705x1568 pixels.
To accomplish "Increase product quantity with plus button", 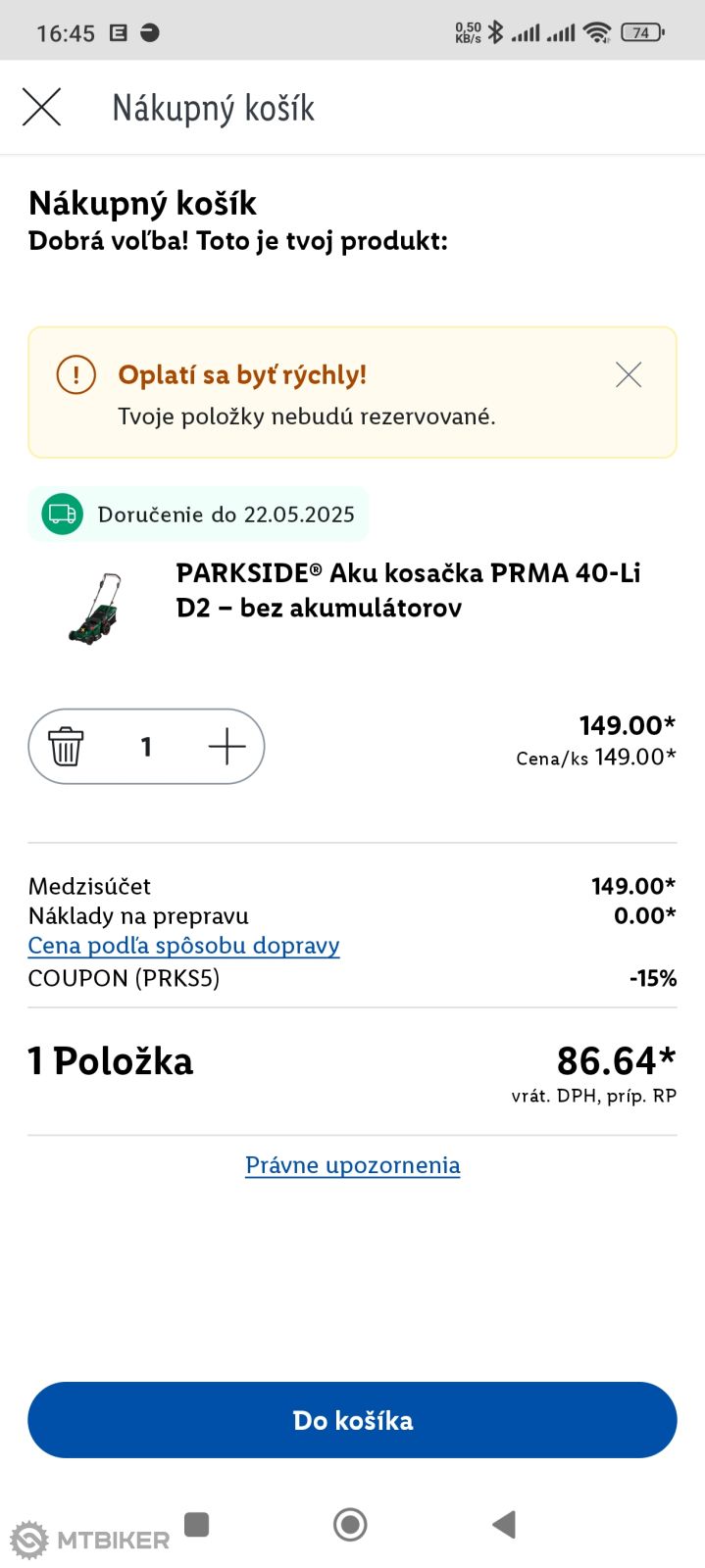I will click(227, 747).
